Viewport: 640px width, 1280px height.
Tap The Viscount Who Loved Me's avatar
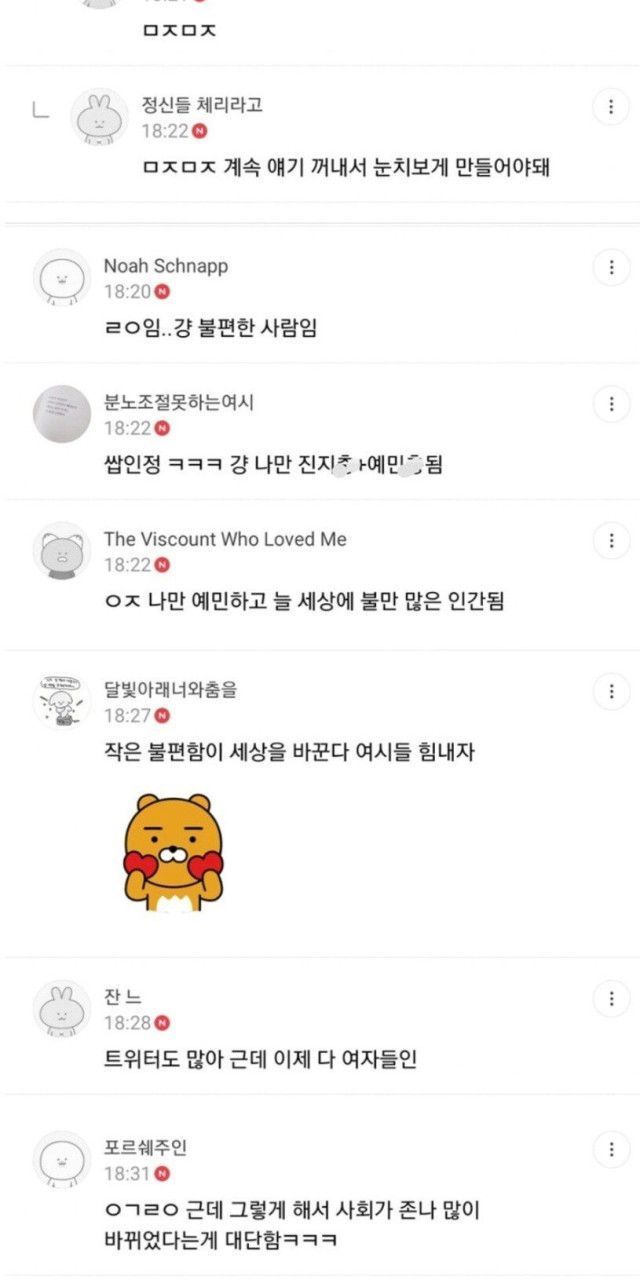[62, 551]
